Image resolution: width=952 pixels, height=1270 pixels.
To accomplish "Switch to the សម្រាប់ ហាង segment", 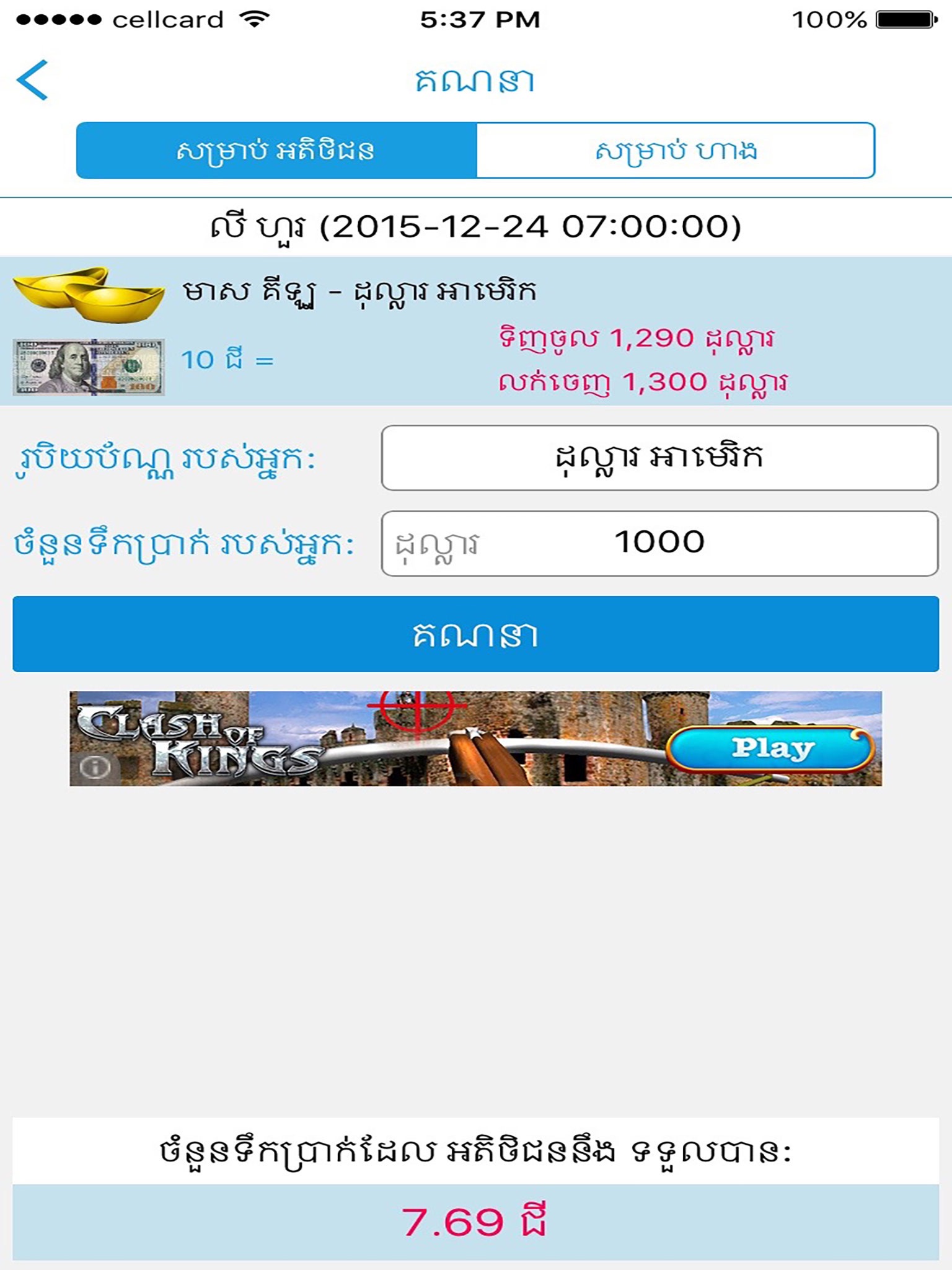I will coord(676,151).
